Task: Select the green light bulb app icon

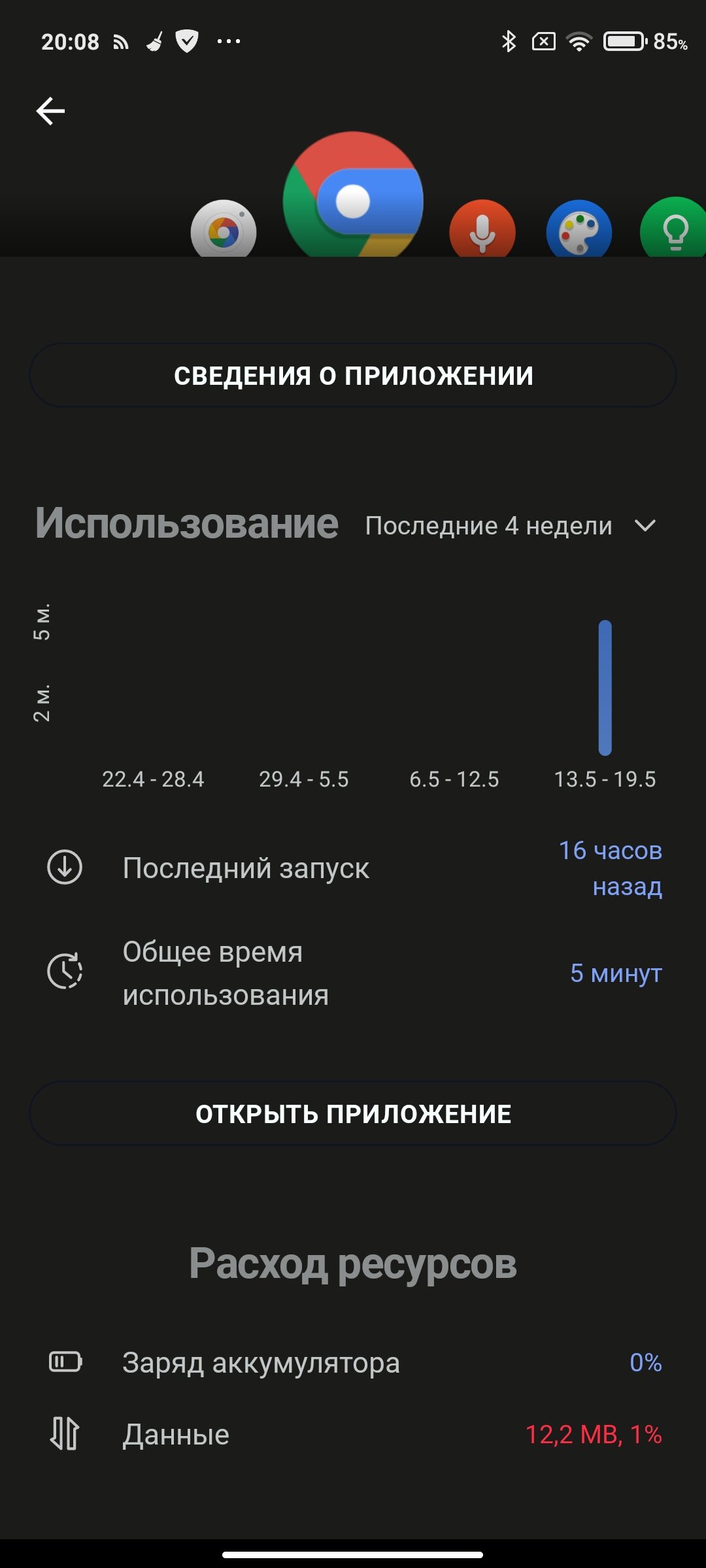Action: tap(673, 227)
